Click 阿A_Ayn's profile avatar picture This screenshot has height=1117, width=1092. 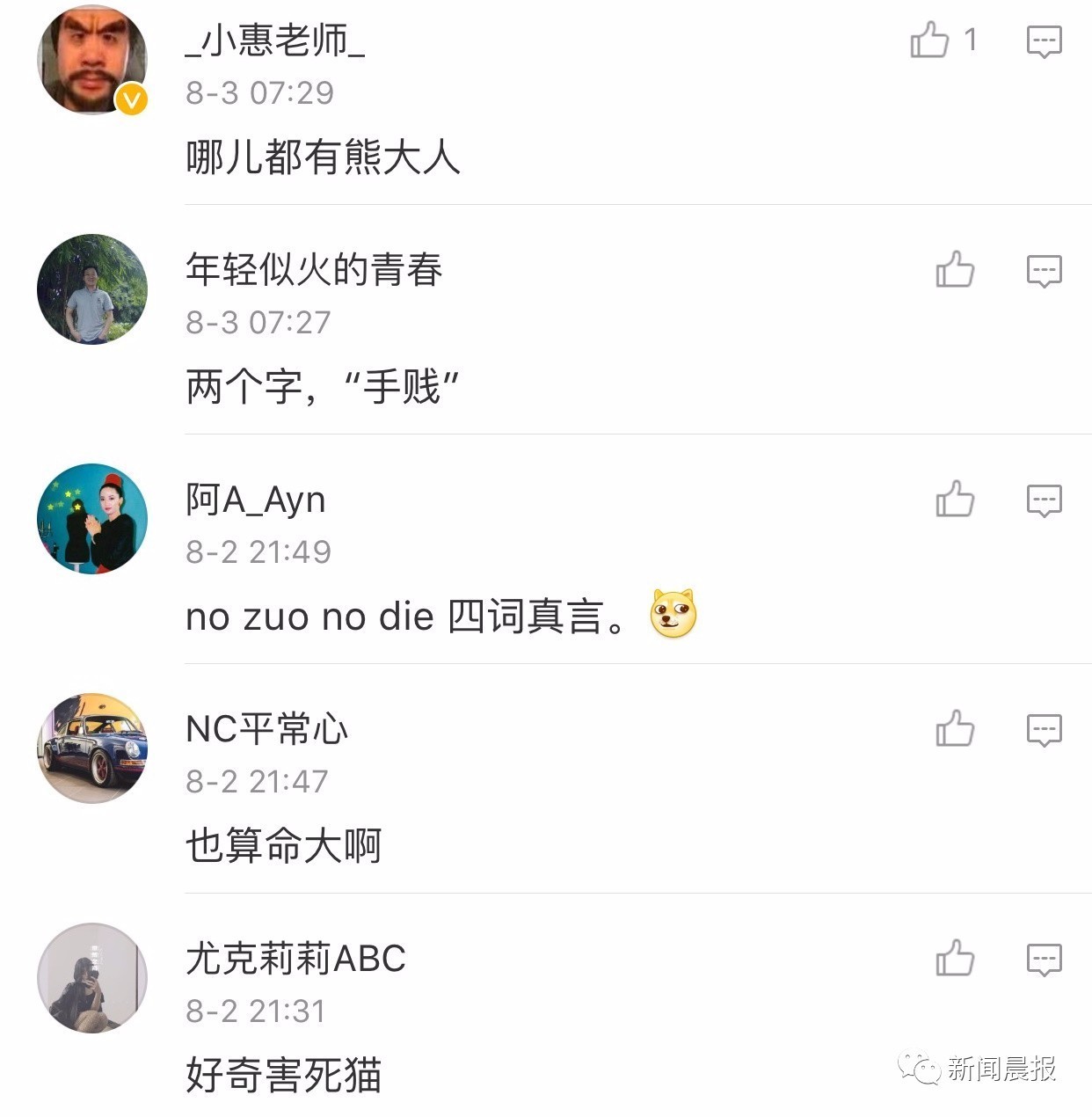pyautogui.click(x=91, y=519)
